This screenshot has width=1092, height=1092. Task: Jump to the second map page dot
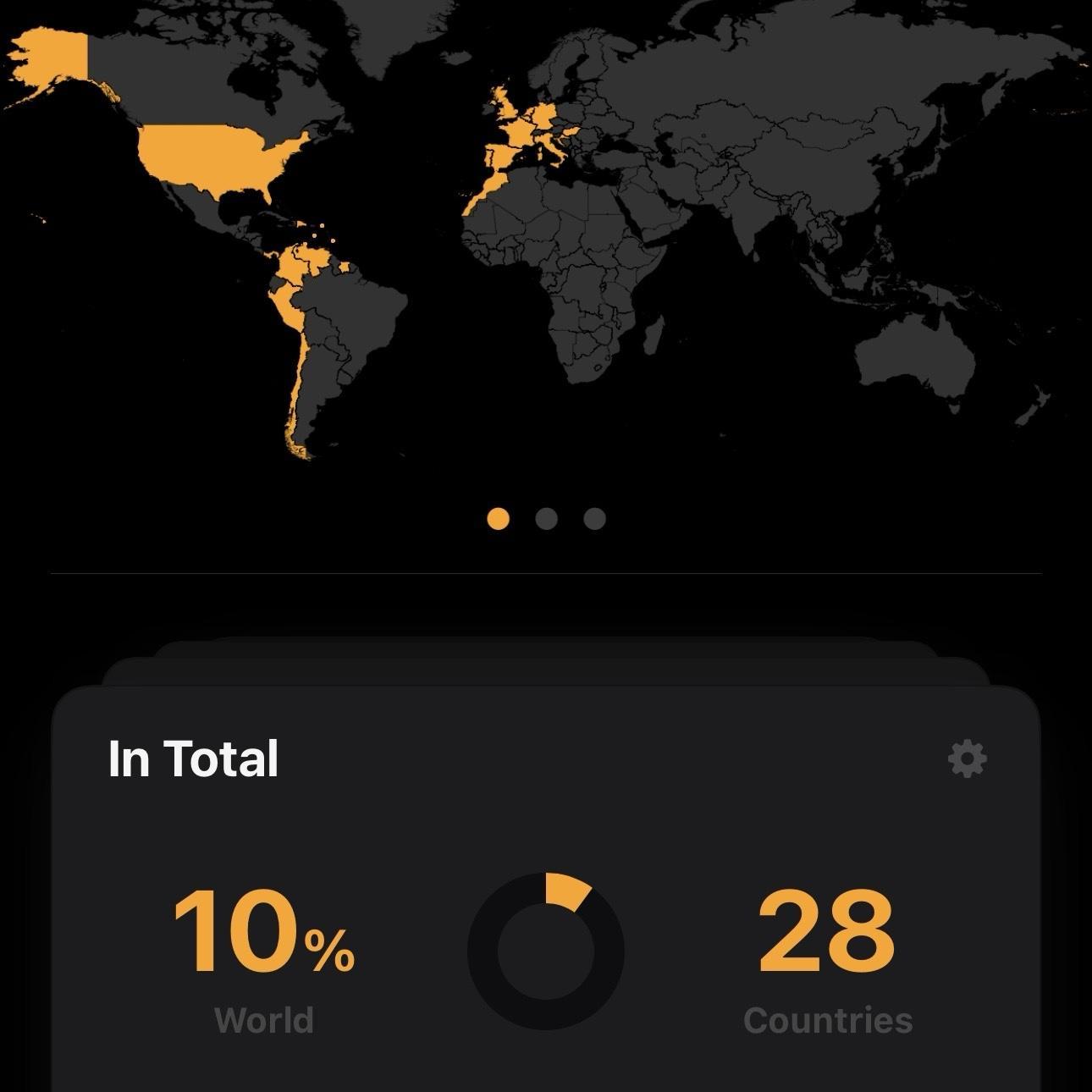(547, 519)
